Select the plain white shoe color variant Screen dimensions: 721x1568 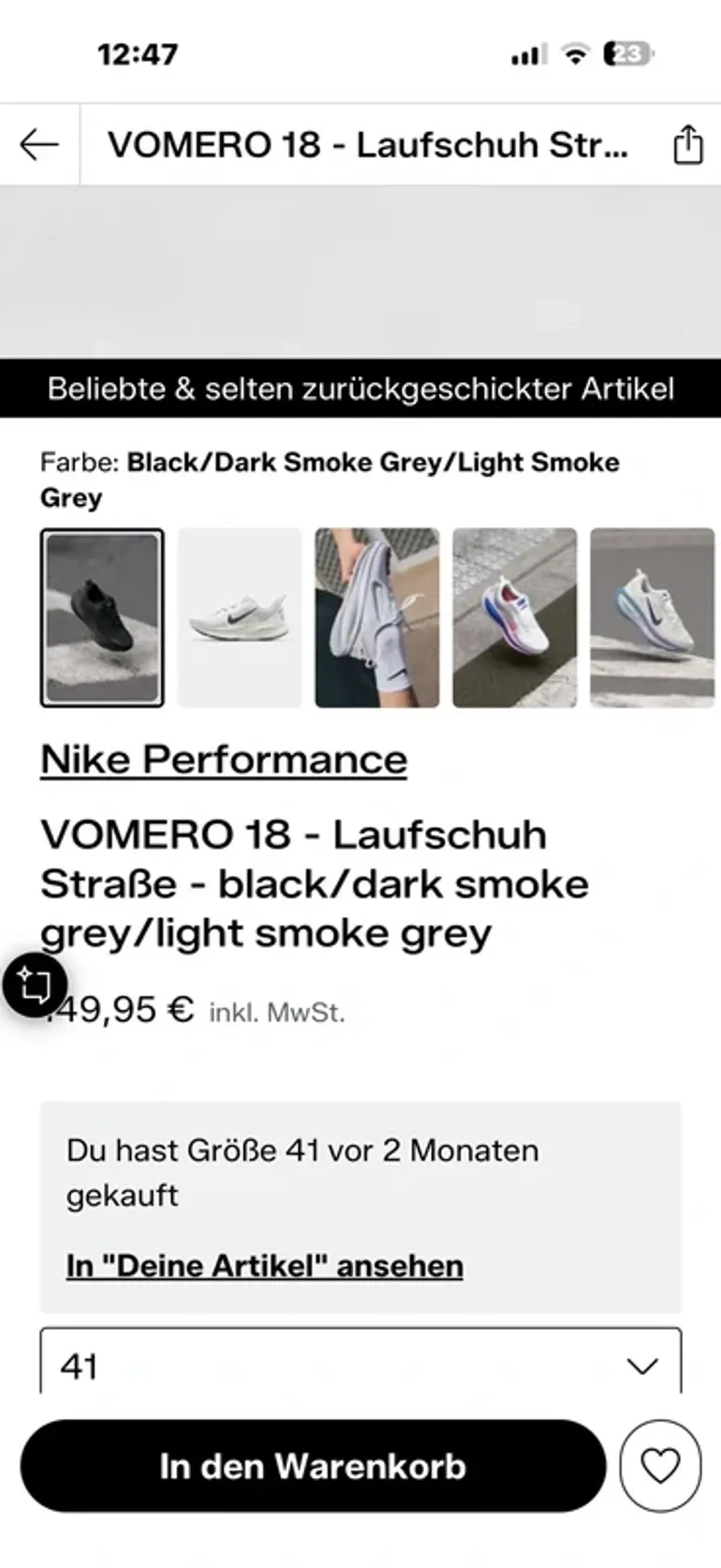[x=240, y=617]
